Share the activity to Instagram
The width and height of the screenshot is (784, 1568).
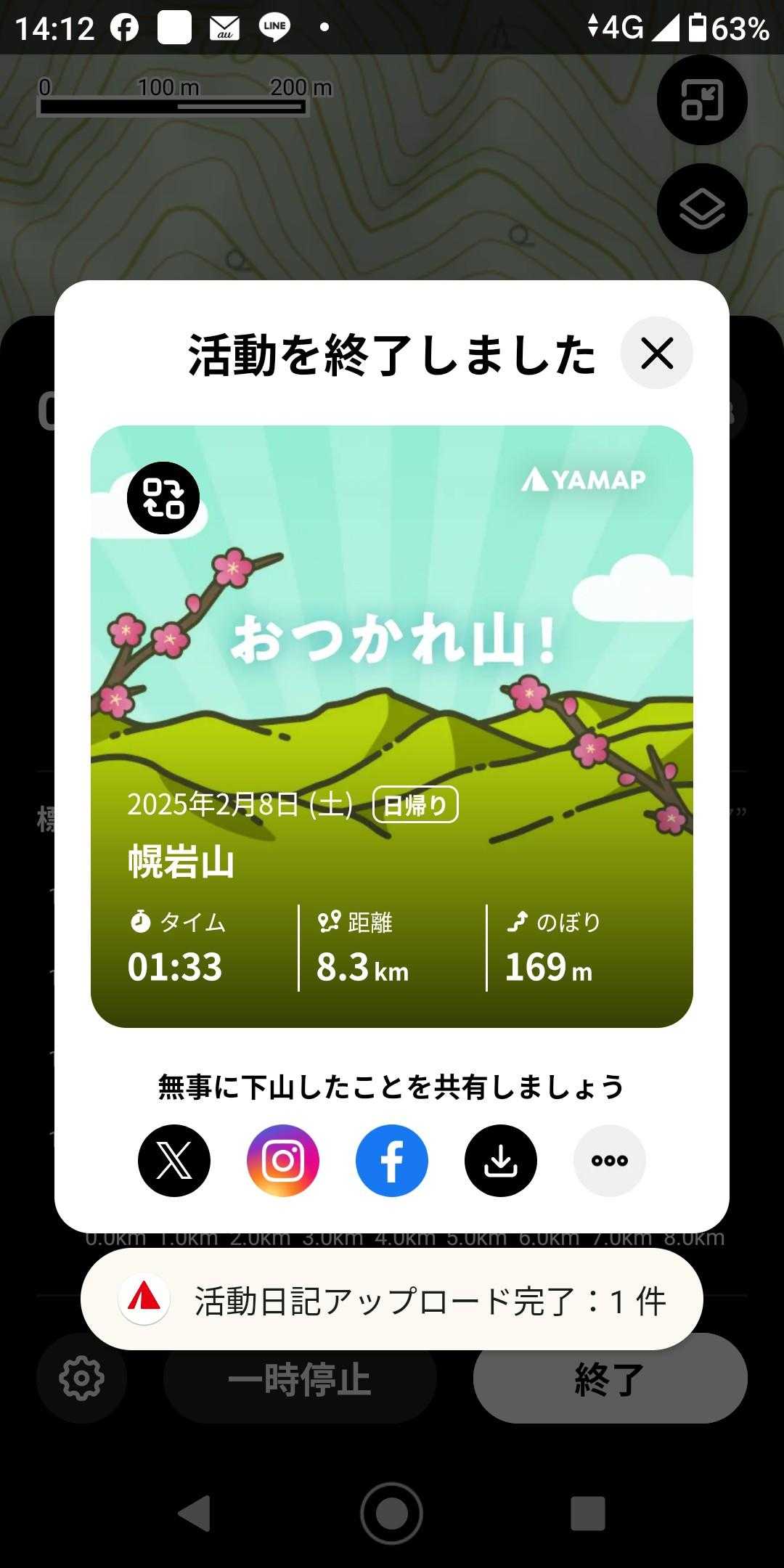[283, 1161]
